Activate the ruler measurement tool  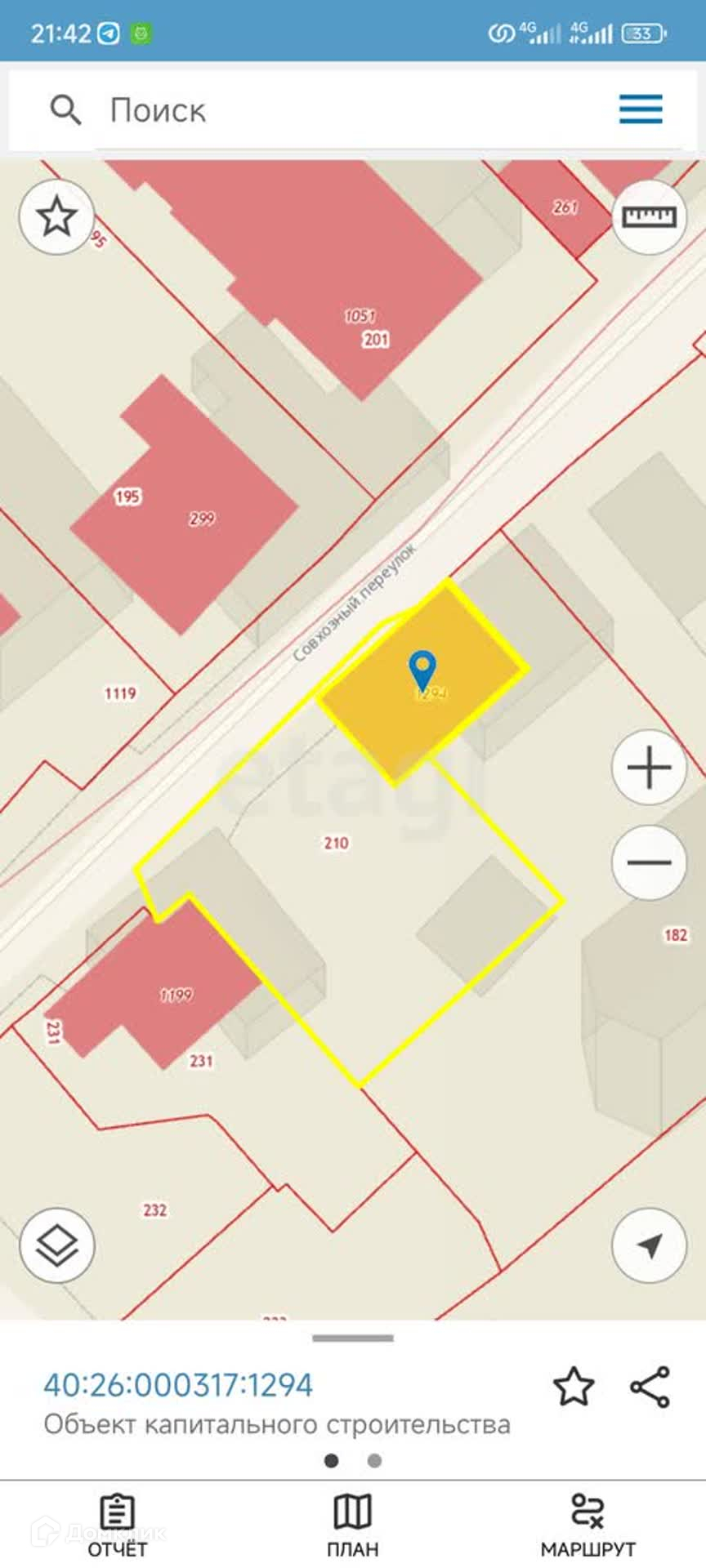pos(650,216)
